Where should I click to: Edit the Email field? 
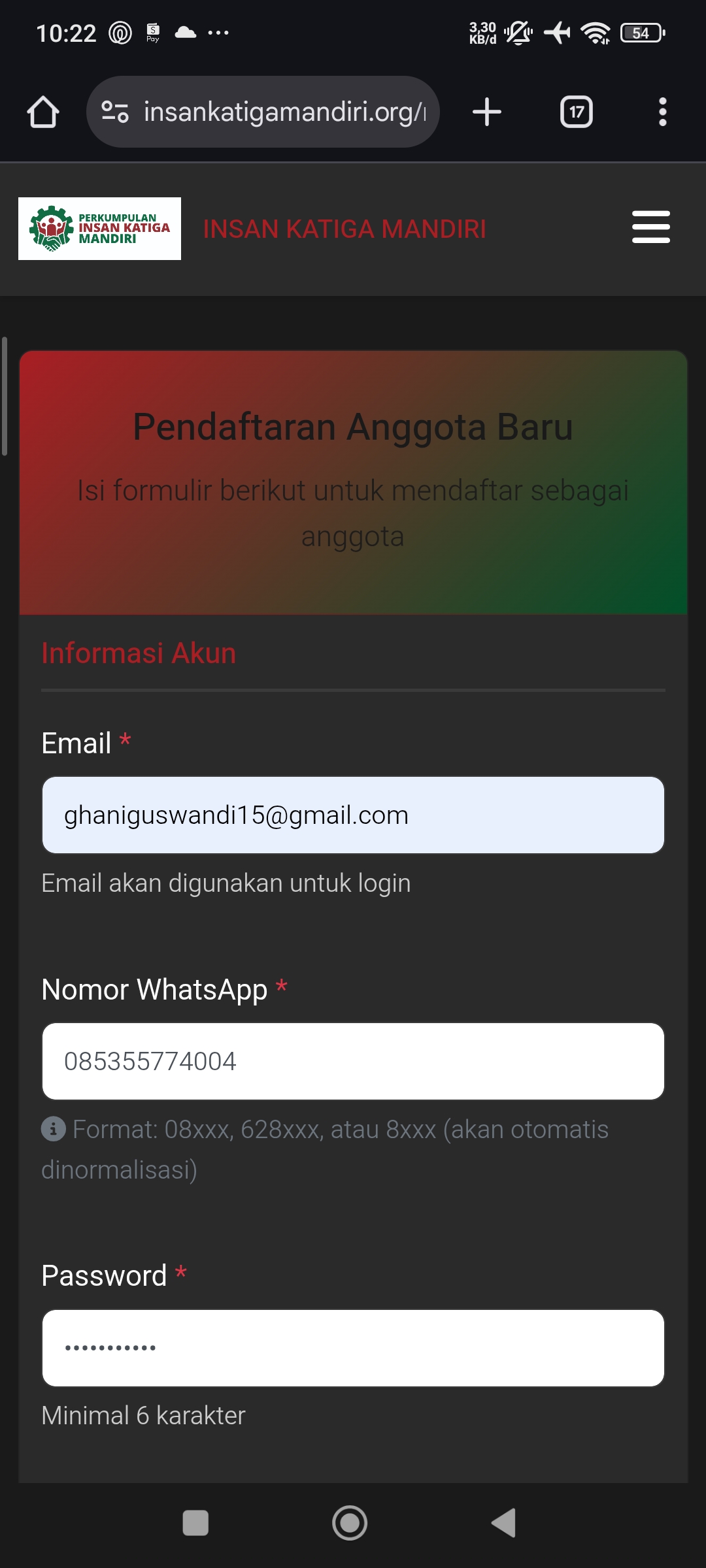(x=353, y=815)
